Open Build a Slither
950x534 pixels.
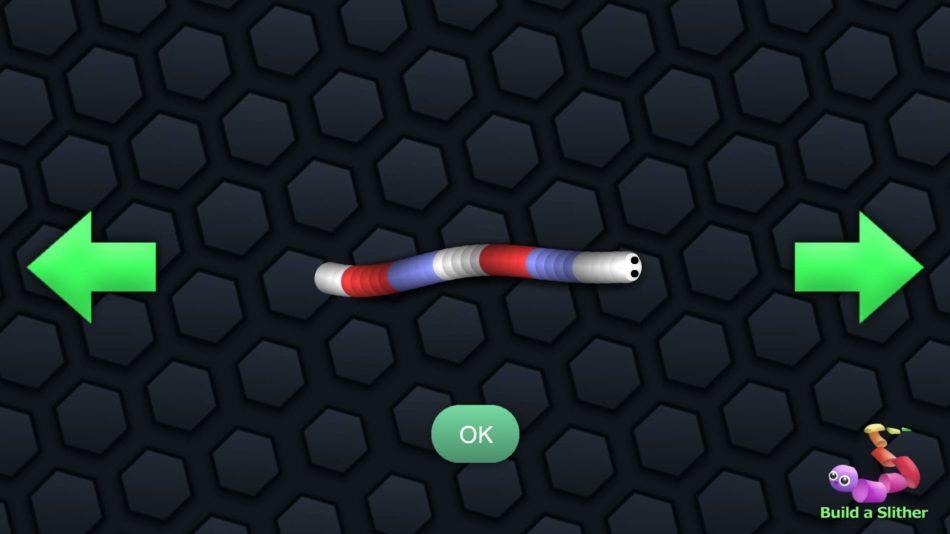[x=873, y=475]
